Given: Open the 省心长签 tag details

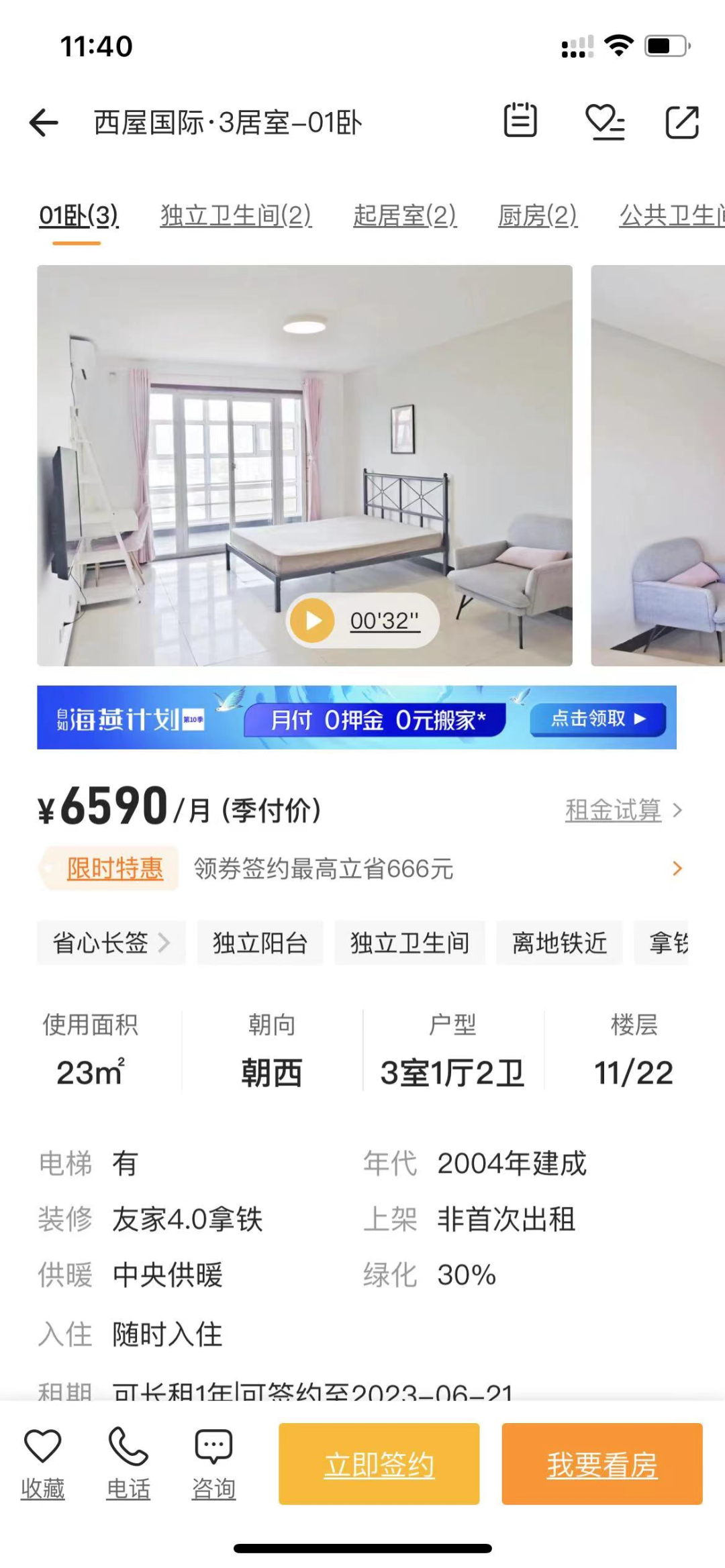Looking at the screenshot, I should pyautogui.click(x=111, y=943).
